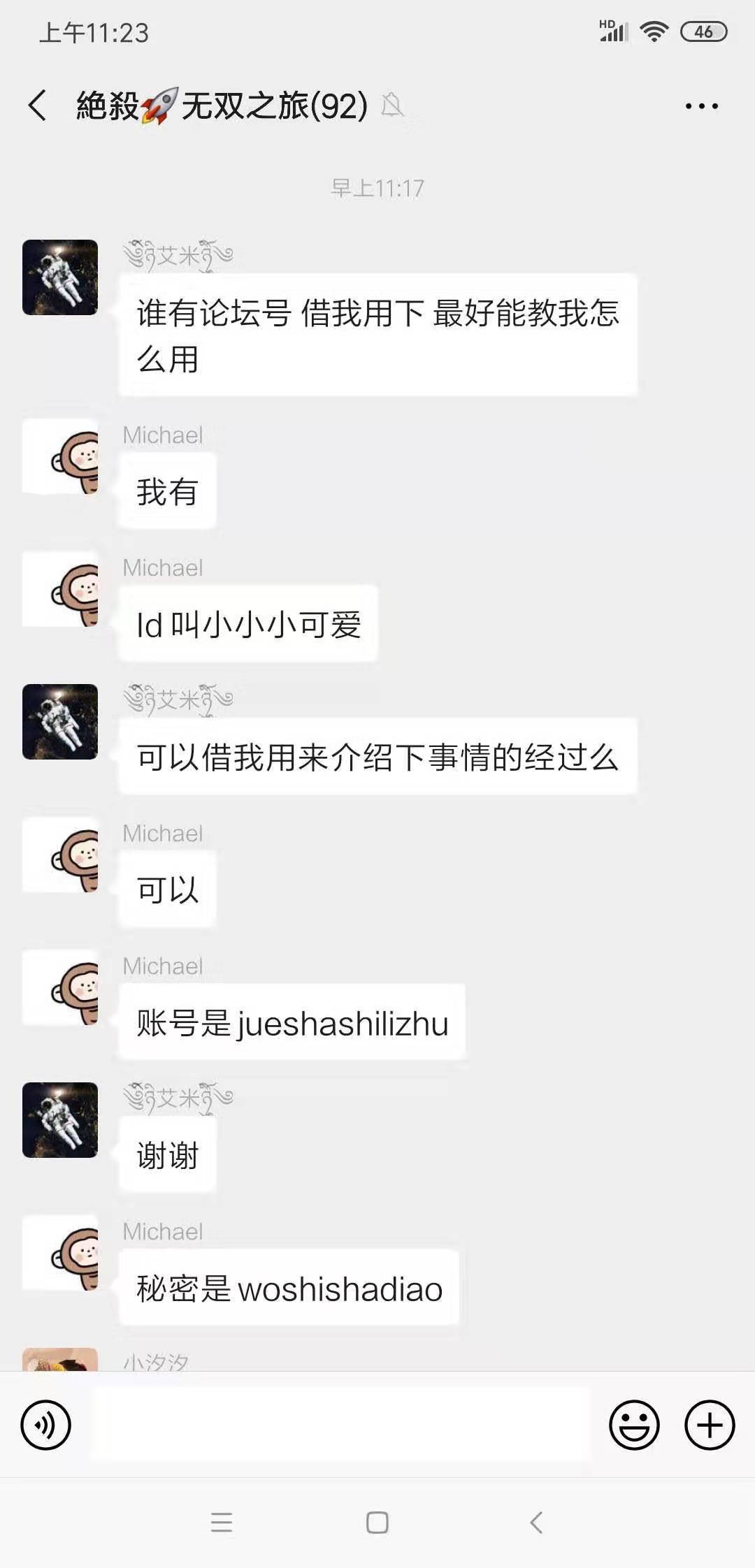The width and height of the screenshot is (755, 1568).
Task: Open Michael's avatar beside 我有
Action: [x=61, y=457]
